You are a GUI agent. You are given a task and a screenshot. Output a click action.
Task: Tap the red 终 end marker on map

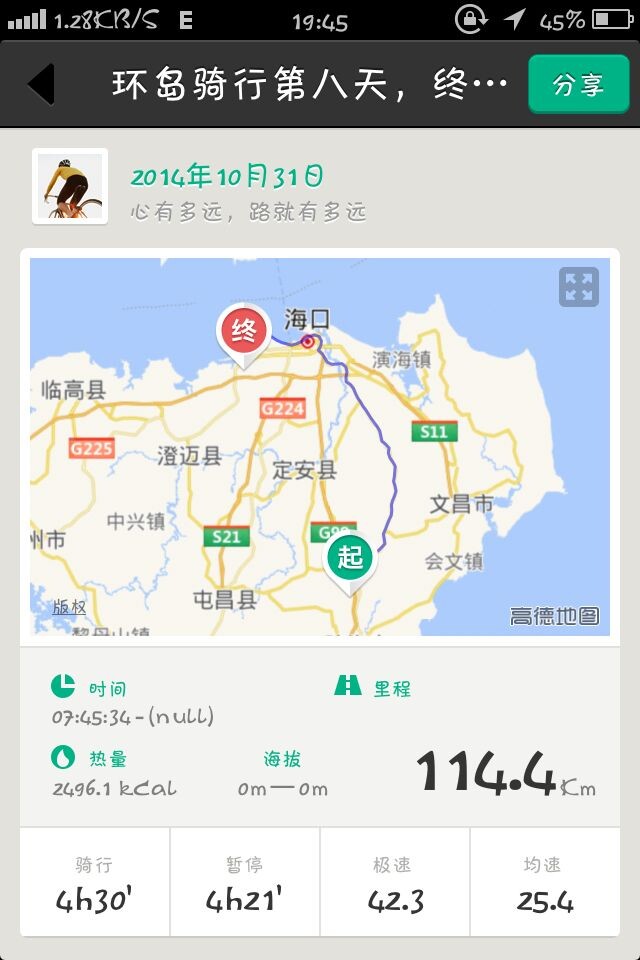pyautogui.click(x=243, y=332)
